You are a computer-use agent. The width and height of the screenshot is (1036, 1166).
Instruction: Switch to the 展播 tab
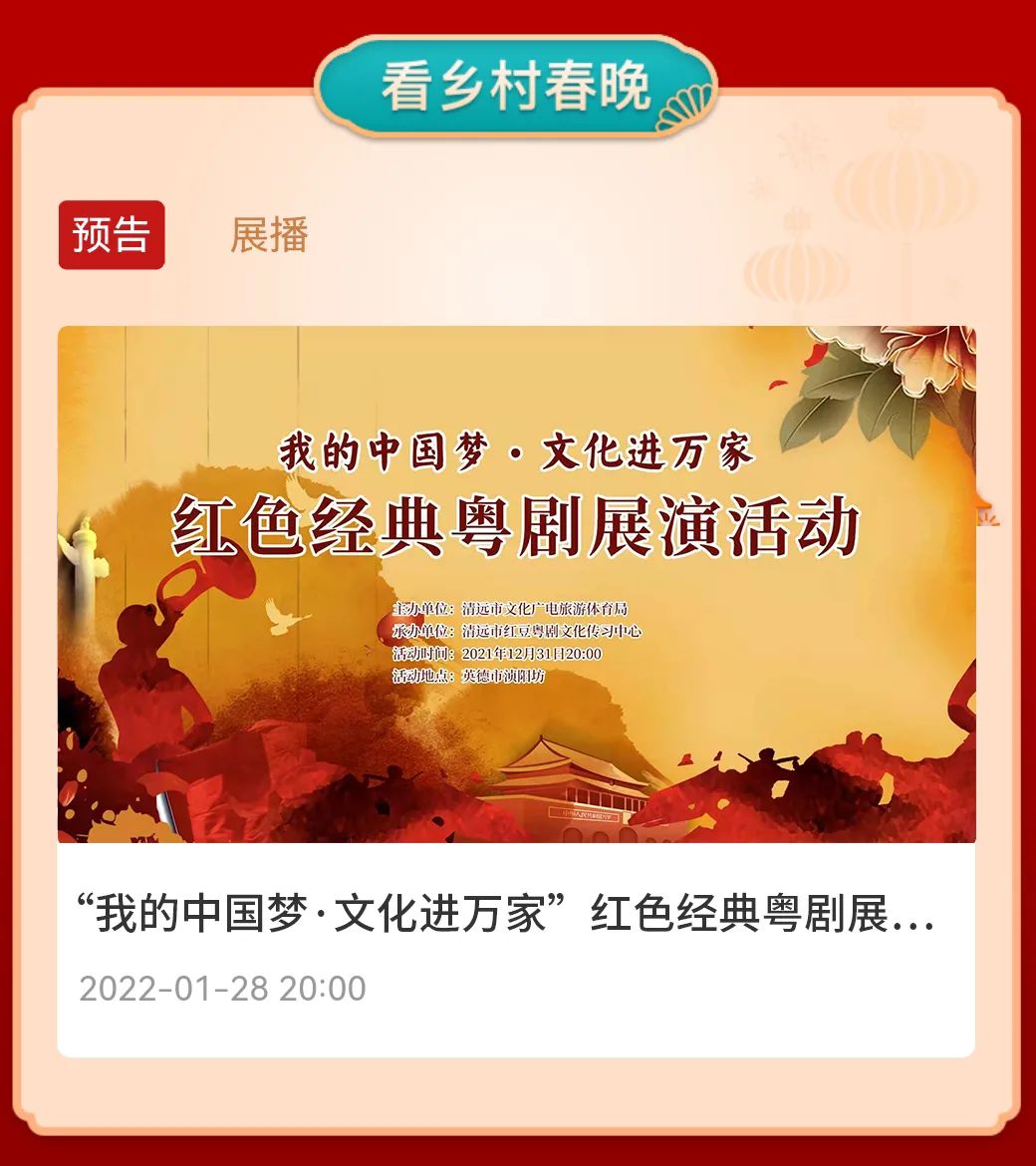tap(269, 235)
